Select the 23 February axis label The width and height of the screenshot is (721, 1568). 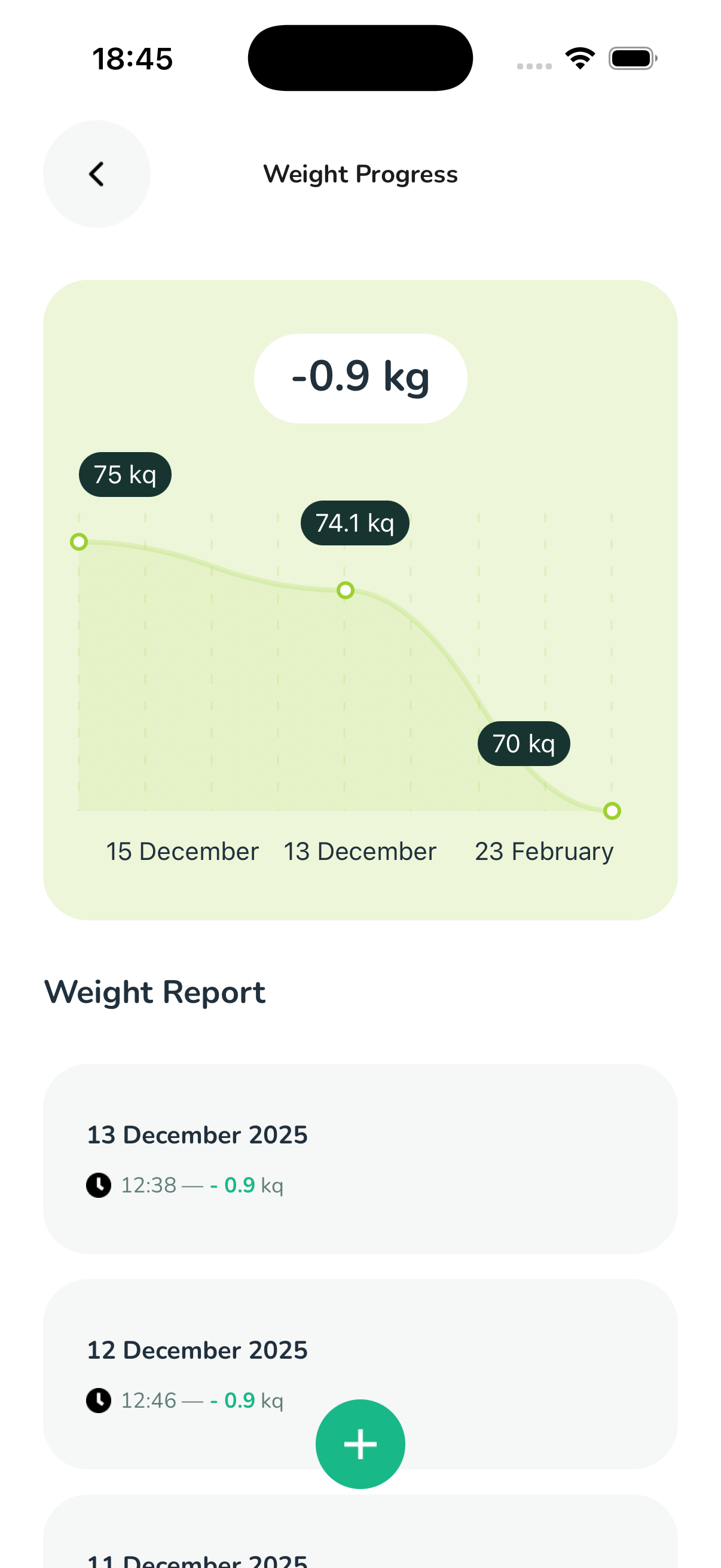544,851
